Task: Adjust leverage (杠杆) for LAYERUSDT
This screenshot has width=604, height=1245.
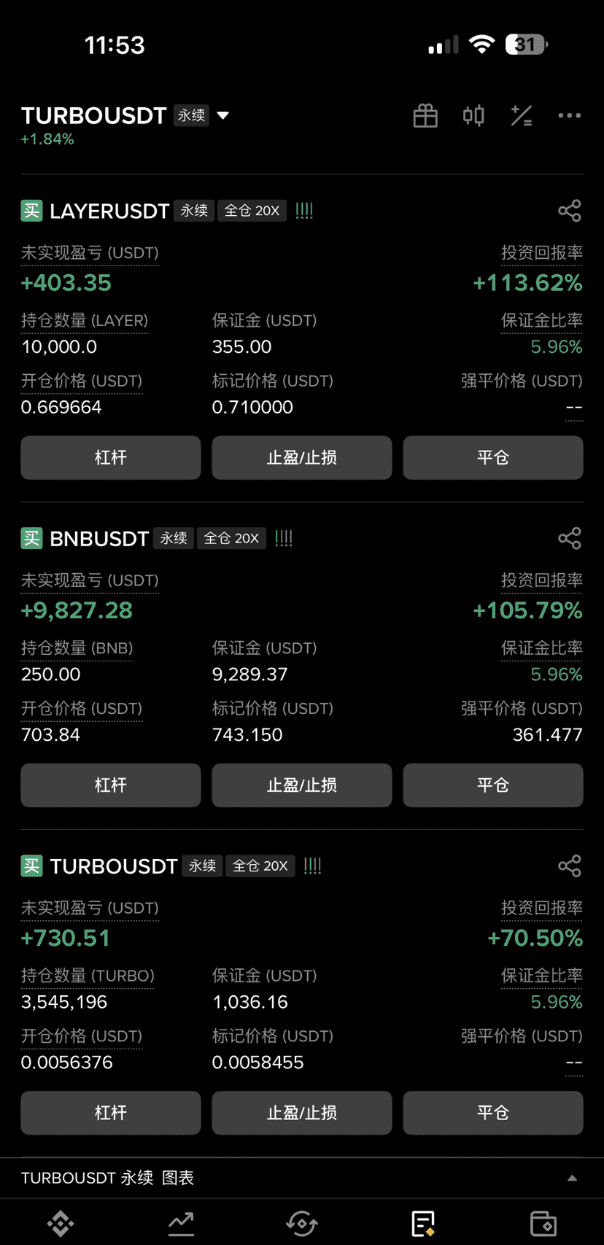Action: tap(111, 458)
